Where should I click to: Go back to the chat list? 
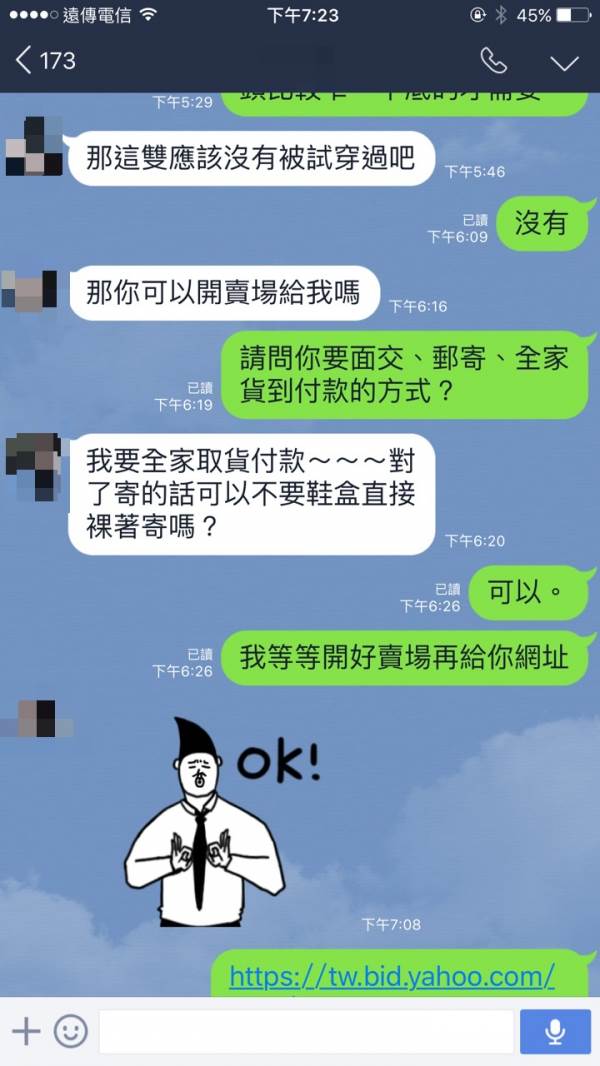click(45, 61)
